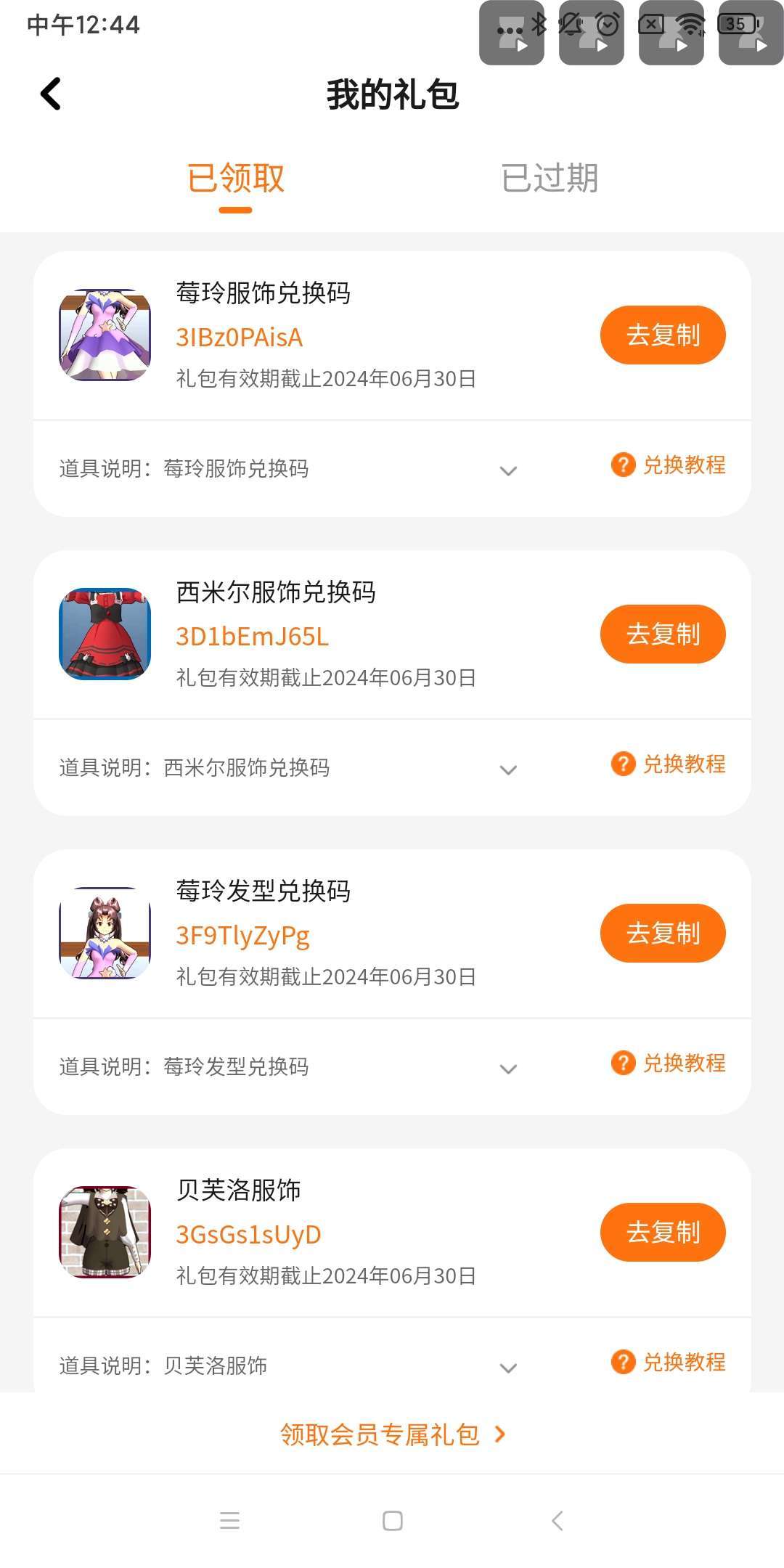Open 兑换教程 for 西米尔服饰兑换码

pyautogui.click(x=669, y=764)
